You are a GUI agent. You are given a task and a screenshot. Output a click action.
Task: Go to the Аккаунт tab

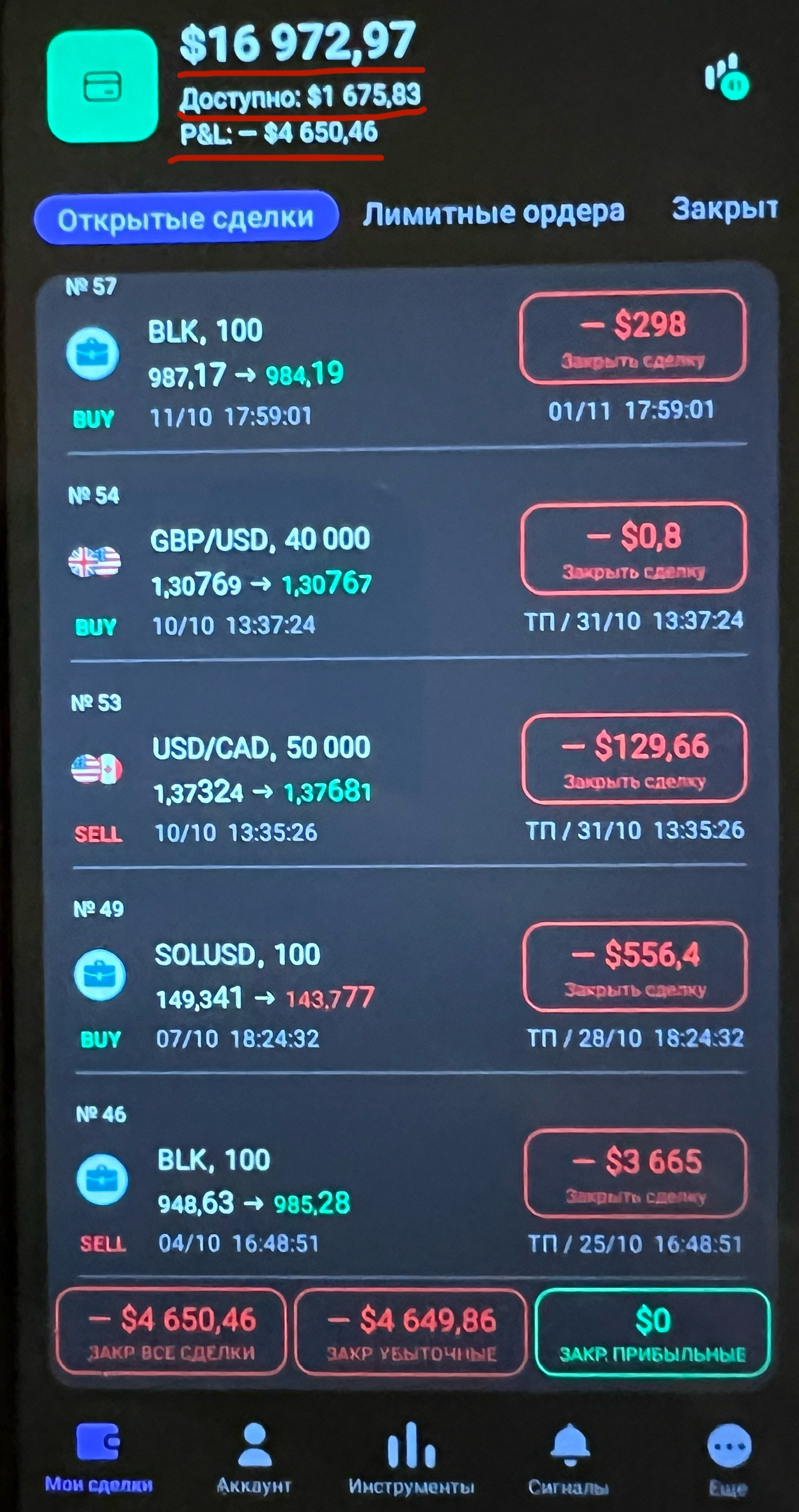254,1458
